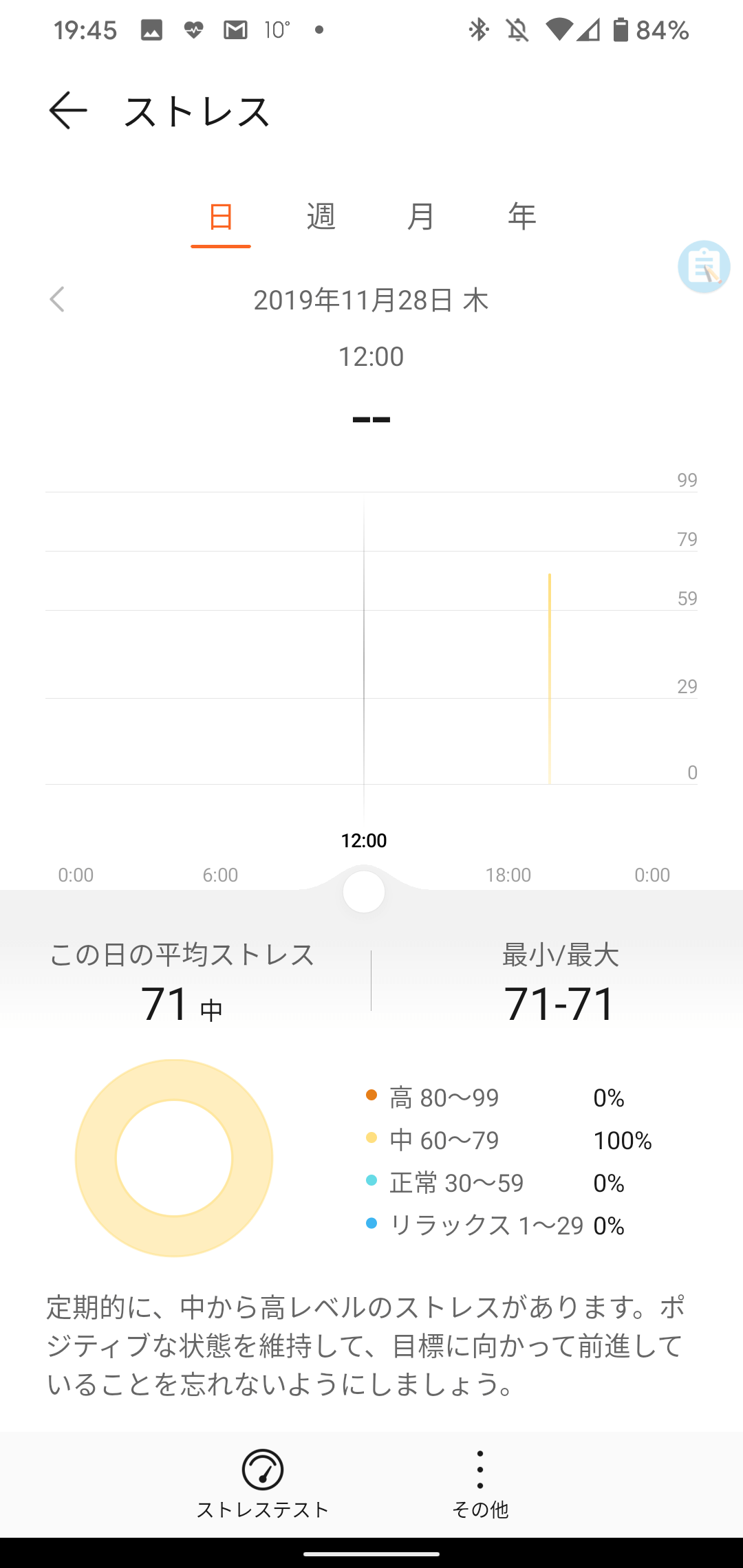Switch to the 年 tab
743x1568 pixels.
click(521, 217)
